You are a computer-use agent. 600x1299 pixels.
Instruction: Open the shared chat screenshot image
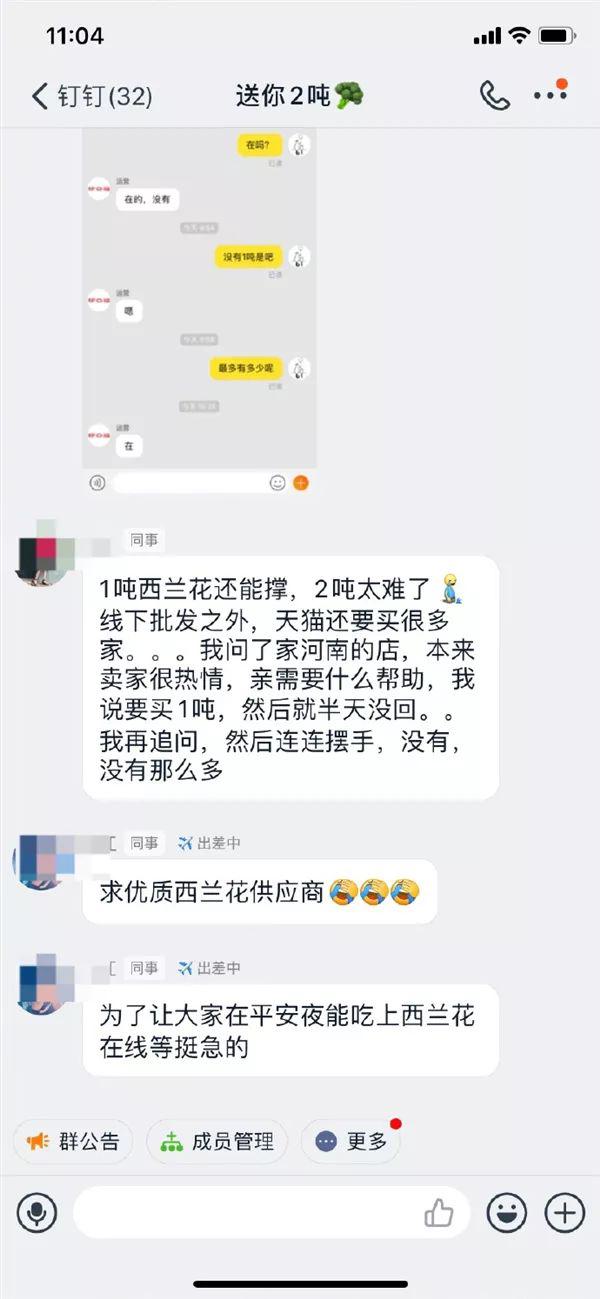coord(199,312)
